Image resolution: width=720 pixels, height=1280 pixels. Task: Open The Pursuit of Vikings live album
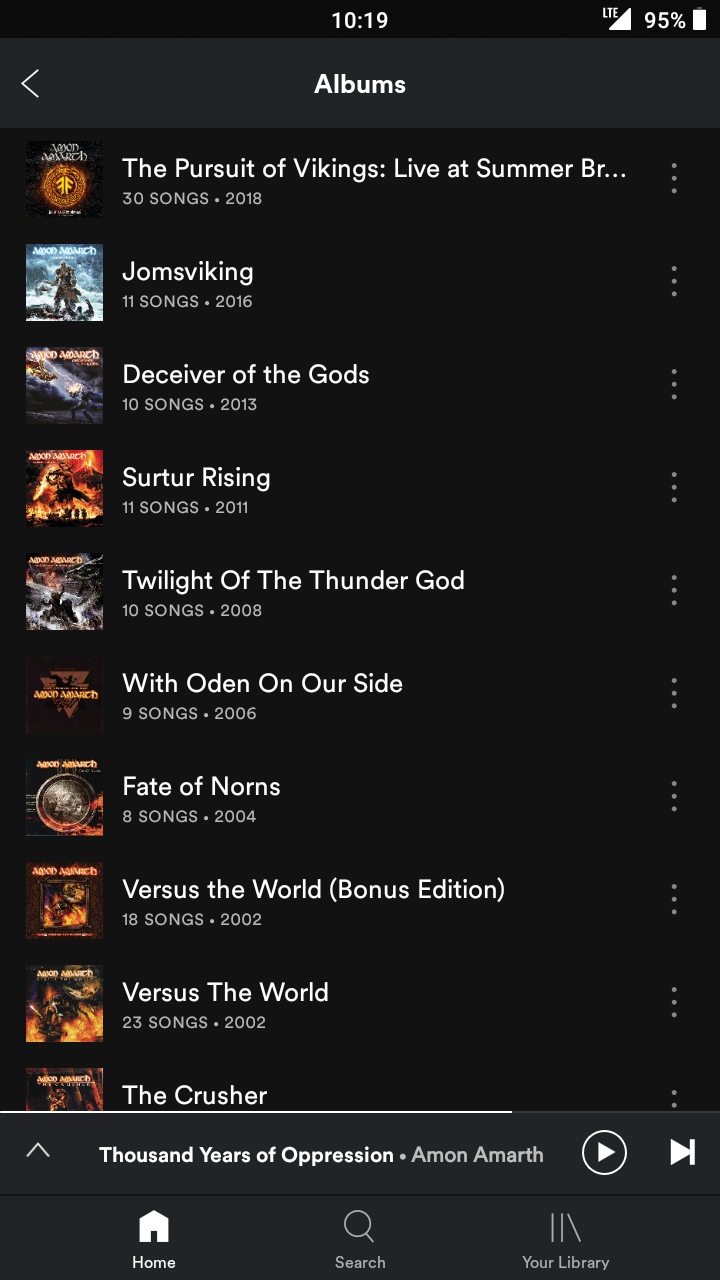[374, 180]
